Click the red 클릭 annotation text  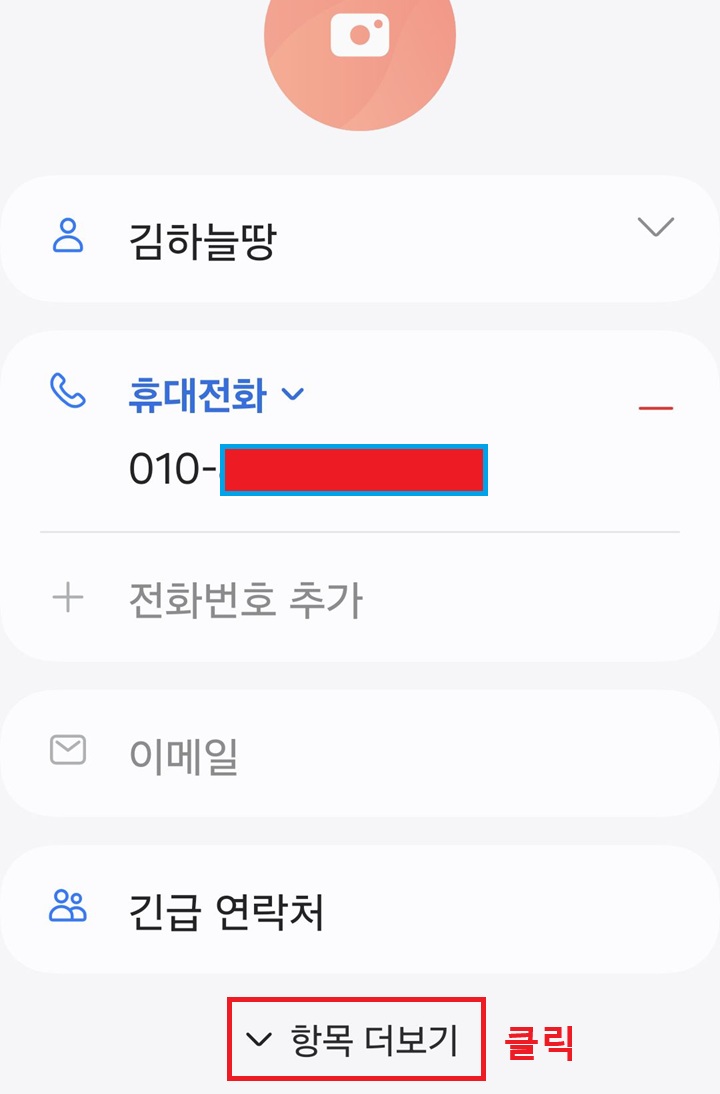tap(540, 1042)
